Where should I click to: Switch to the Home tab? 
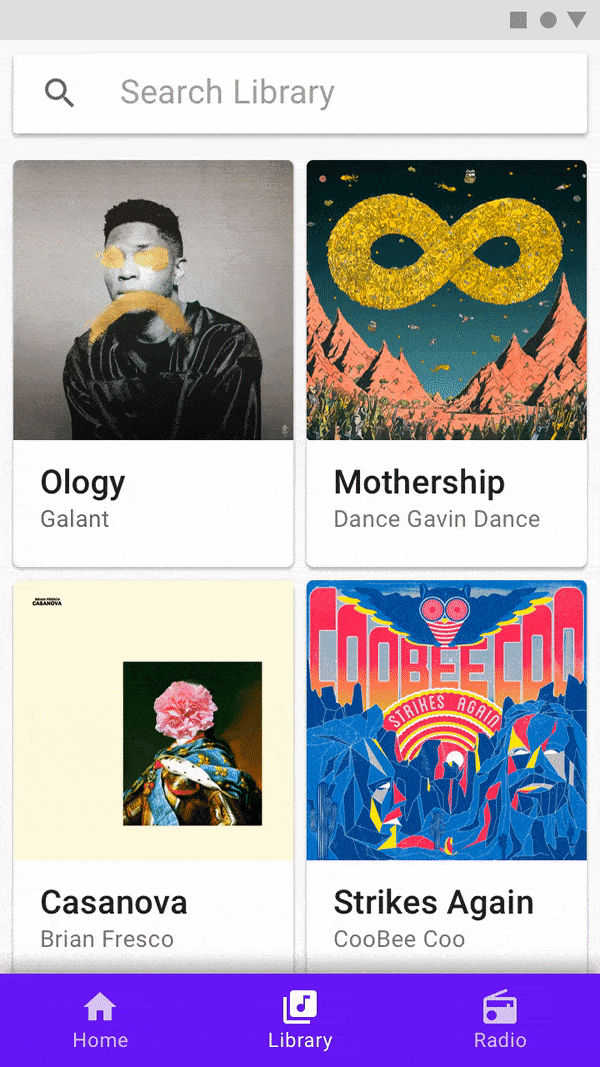point(100,1020)
